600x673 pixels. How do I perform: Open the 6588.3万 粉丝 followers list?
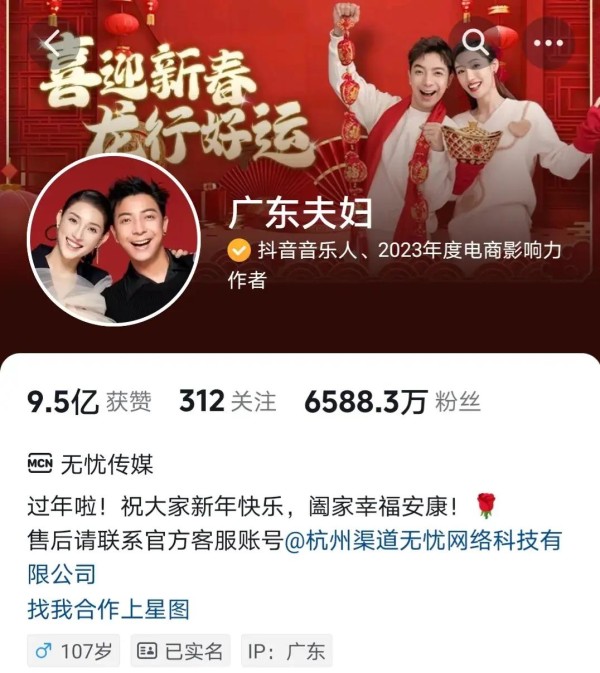pos(392,402)
